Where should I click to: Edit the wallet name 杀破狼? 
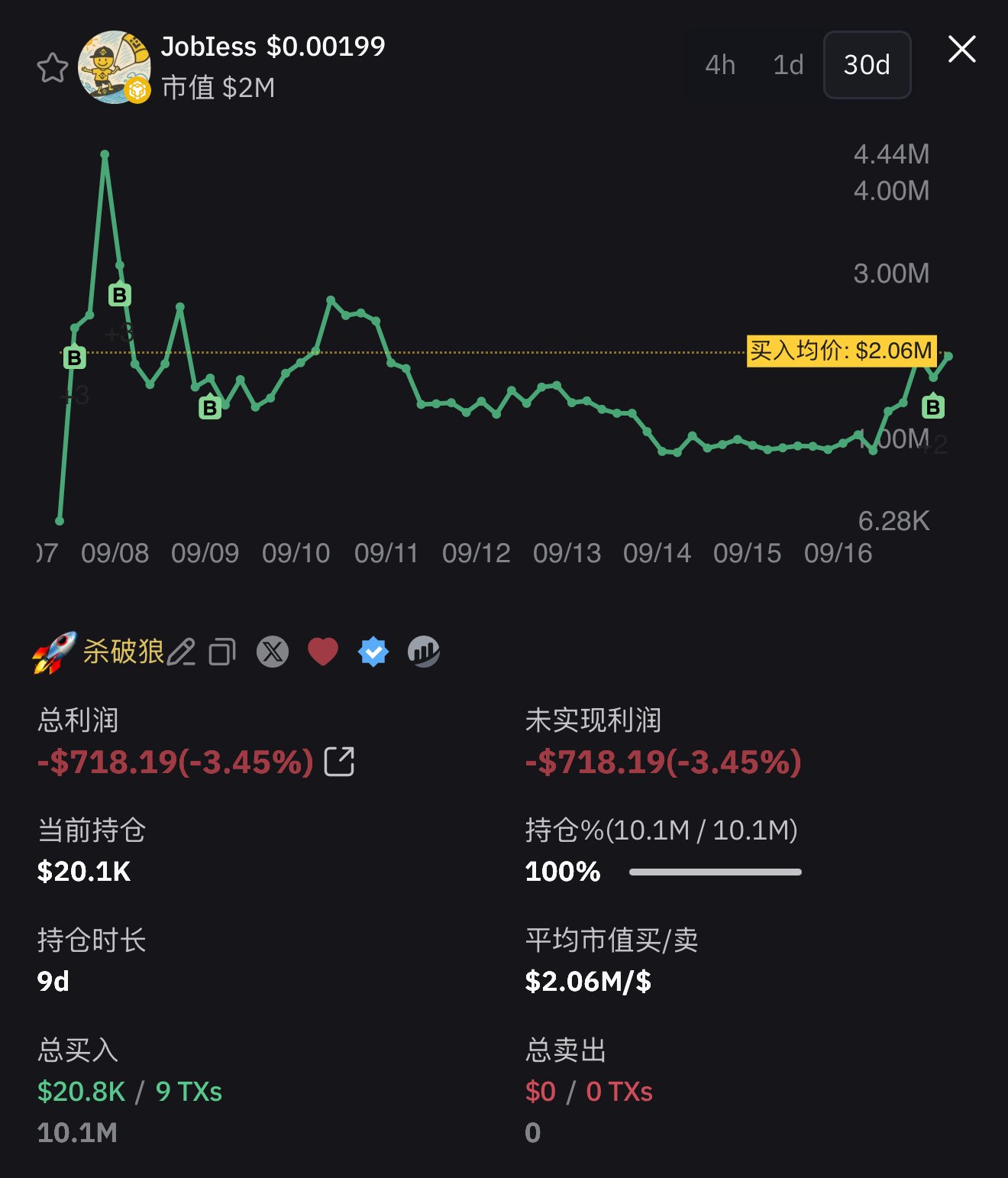tap(181, 652)
